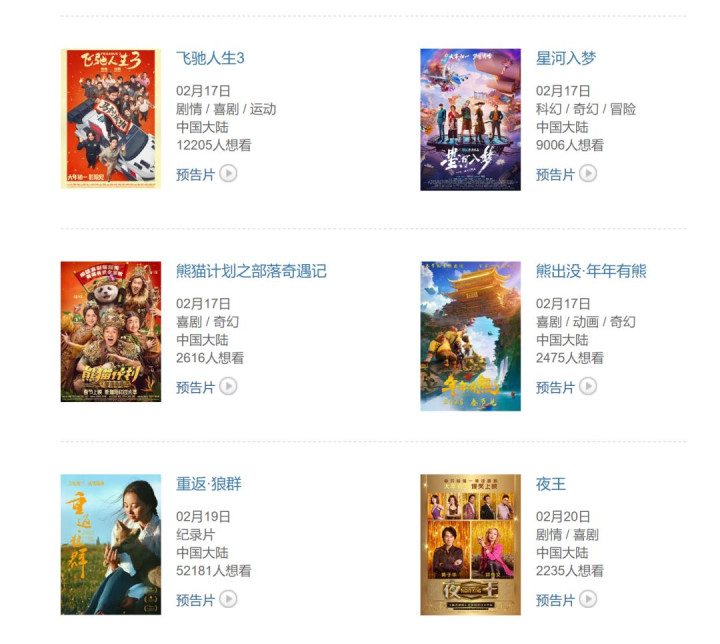Watch the 预告片 for 熊出没·年年有熊
The width and height of the screenshot is (720, 644).
(x=566, y=387)
